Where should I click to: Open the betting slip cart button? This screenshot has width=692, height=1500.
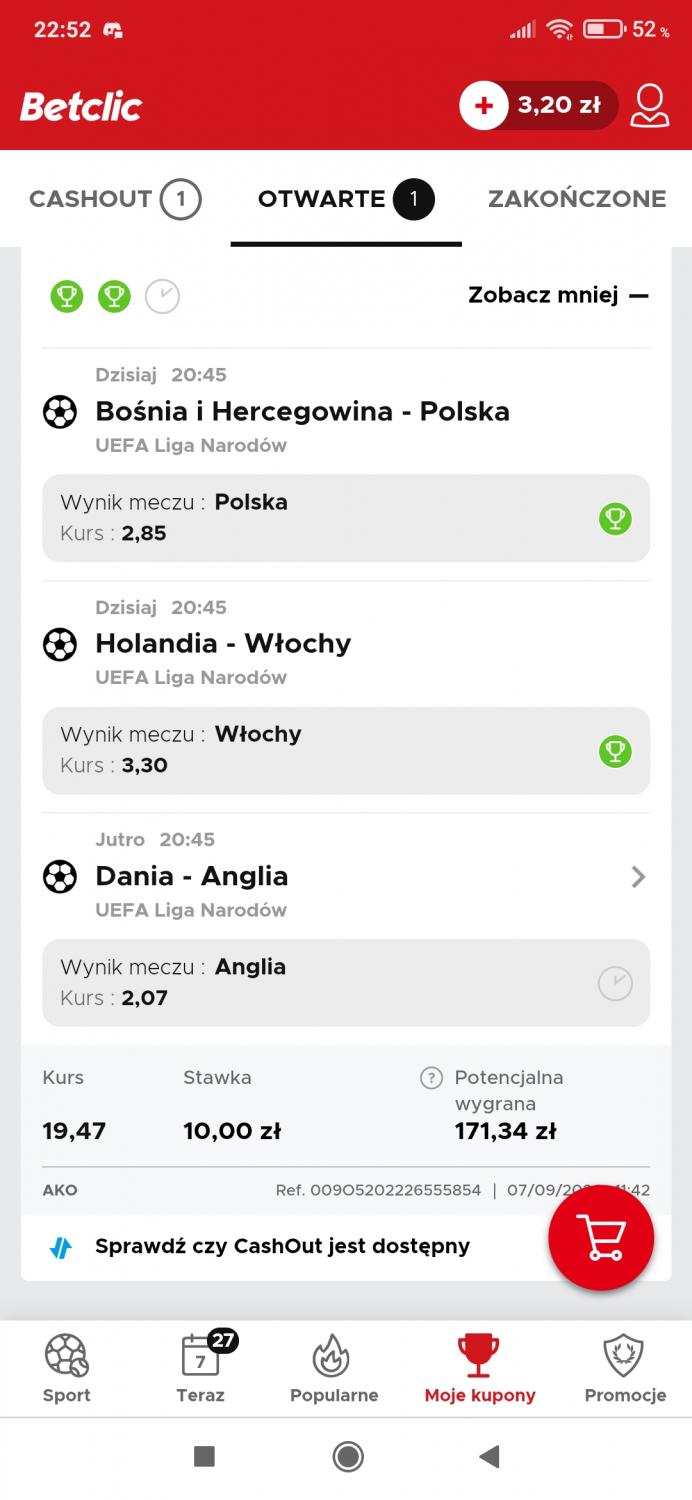[x=601, y=1238]
